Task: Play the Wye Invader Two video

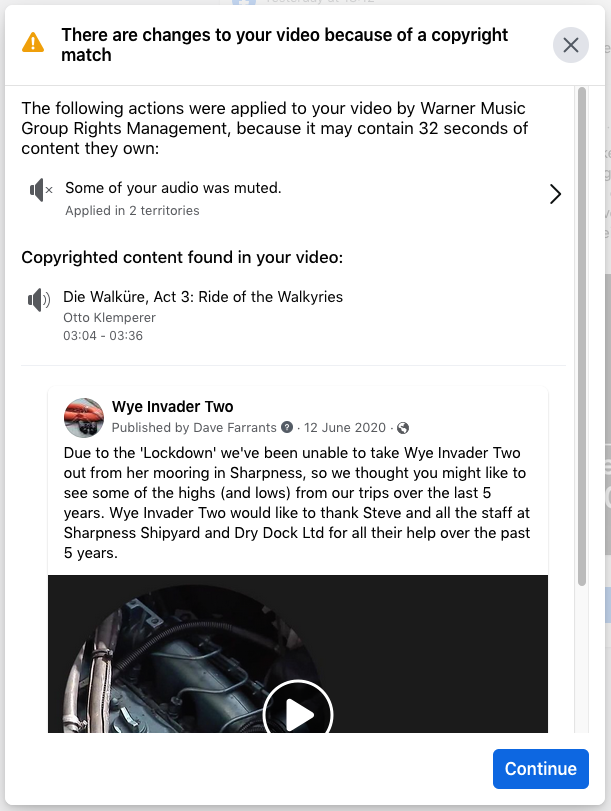Action: point(298,713)
